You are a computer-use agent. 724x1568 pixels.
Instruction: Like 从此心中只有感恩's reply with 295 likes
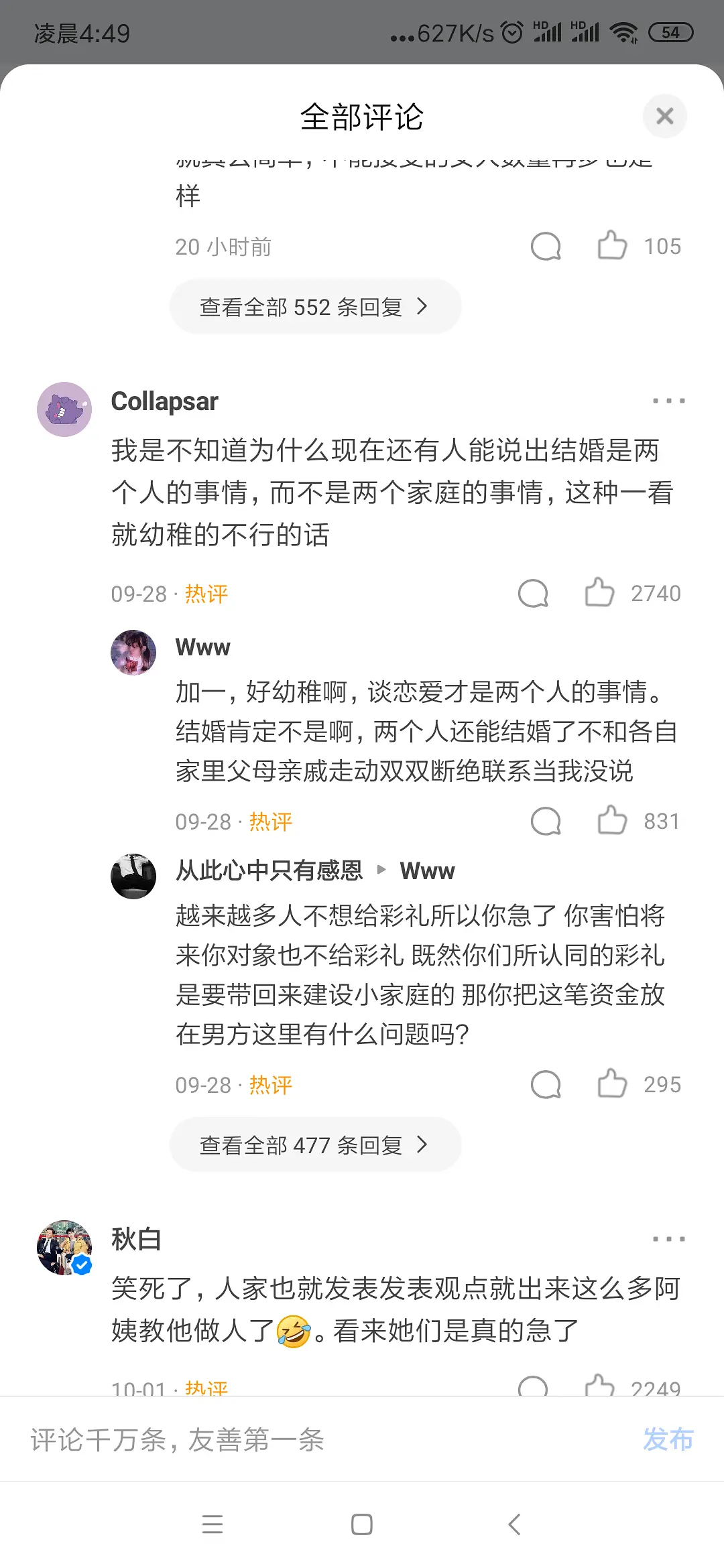pyautogui.click(x=612, y=1084)
